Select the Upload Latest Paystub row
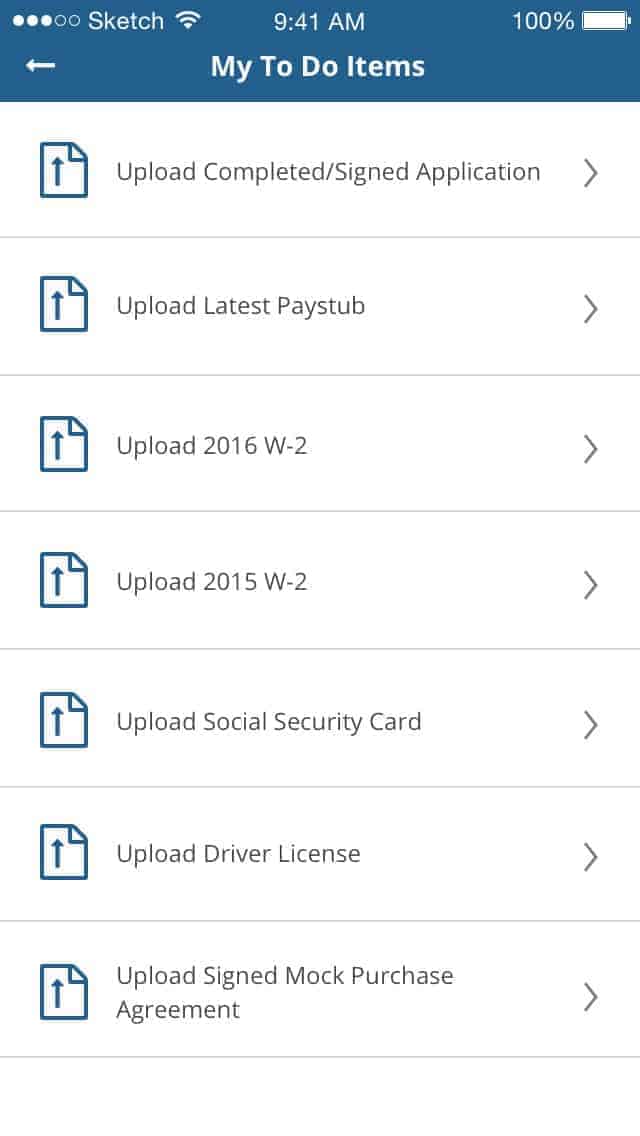Screen dimensions: 640x1136 coord(320,306)
